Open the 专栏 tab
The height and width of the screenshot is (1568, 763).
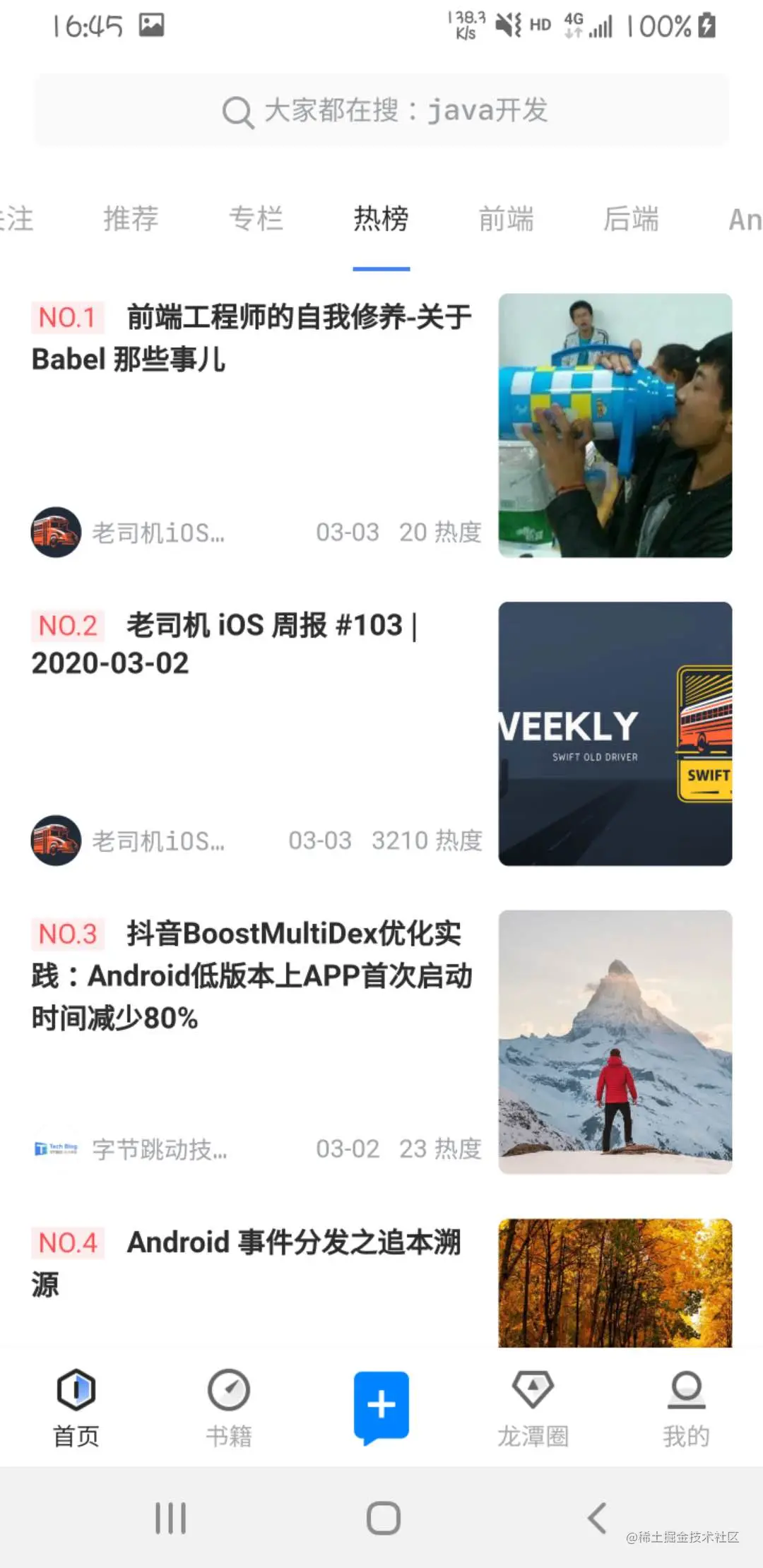257,219
